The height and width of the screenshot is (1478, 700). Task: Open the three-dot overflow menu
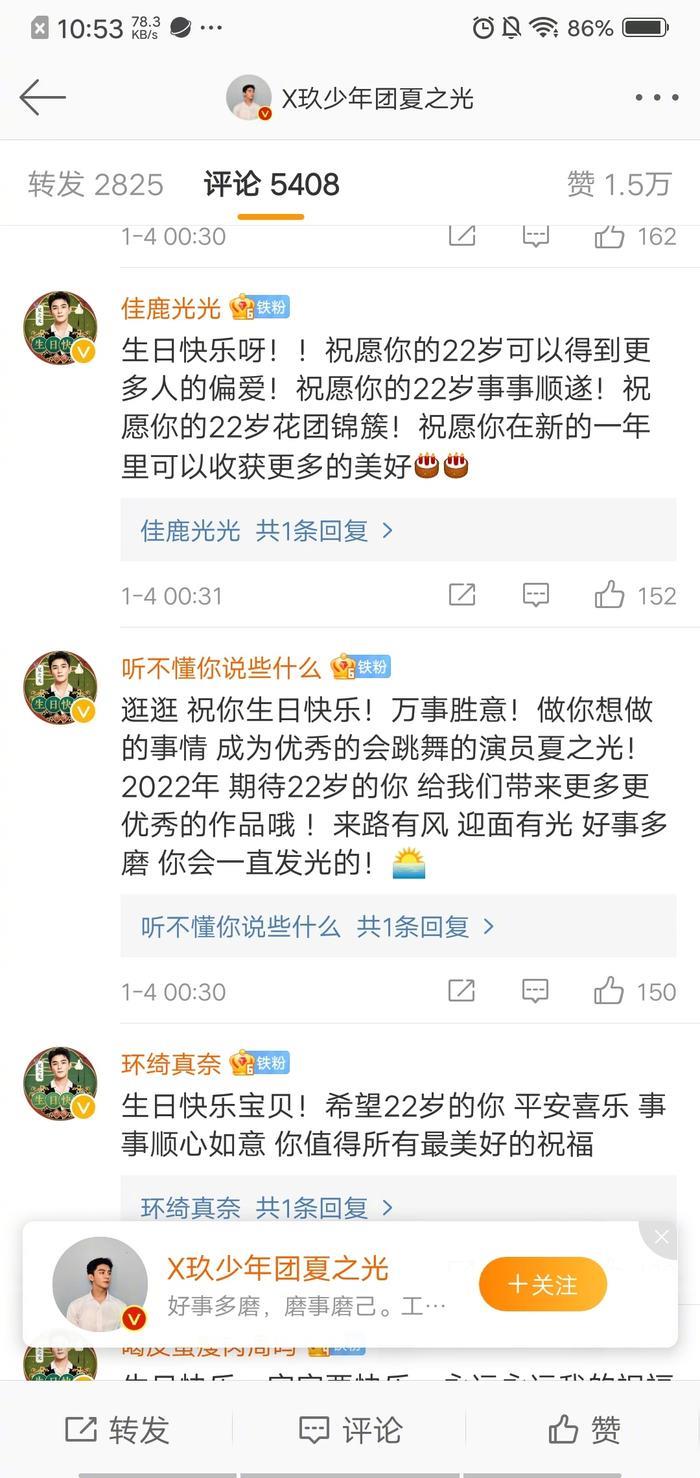tap(656, 98)
